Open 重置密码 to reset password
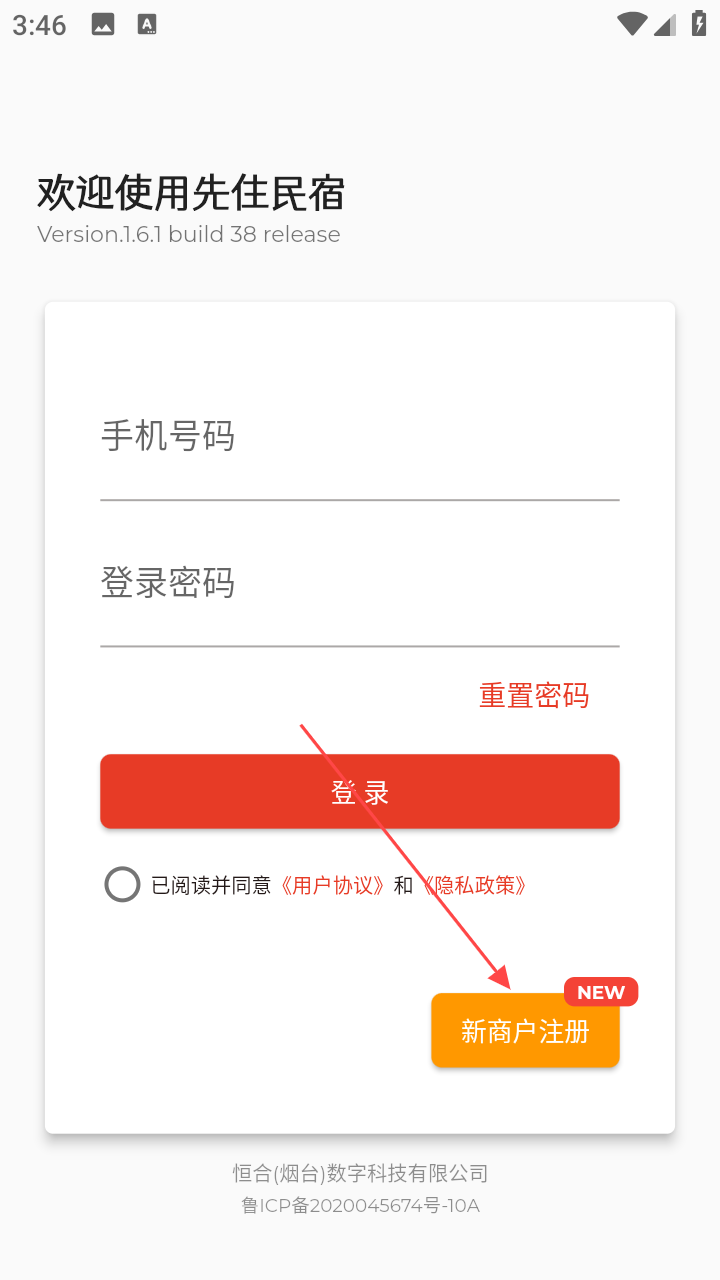 tap(534, 695)
